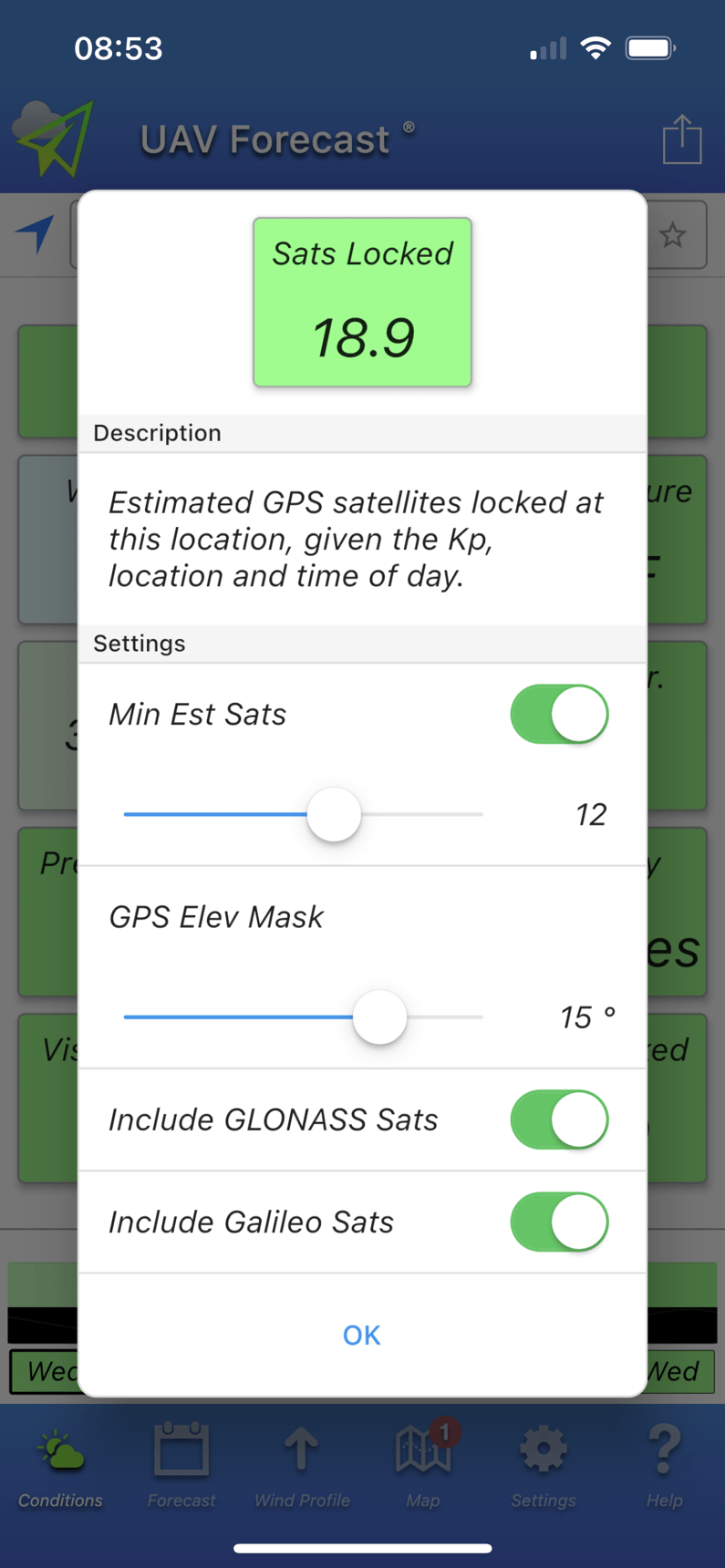
Task: Tap the share/export icon in the header
Action: click(x=681, y=139)
